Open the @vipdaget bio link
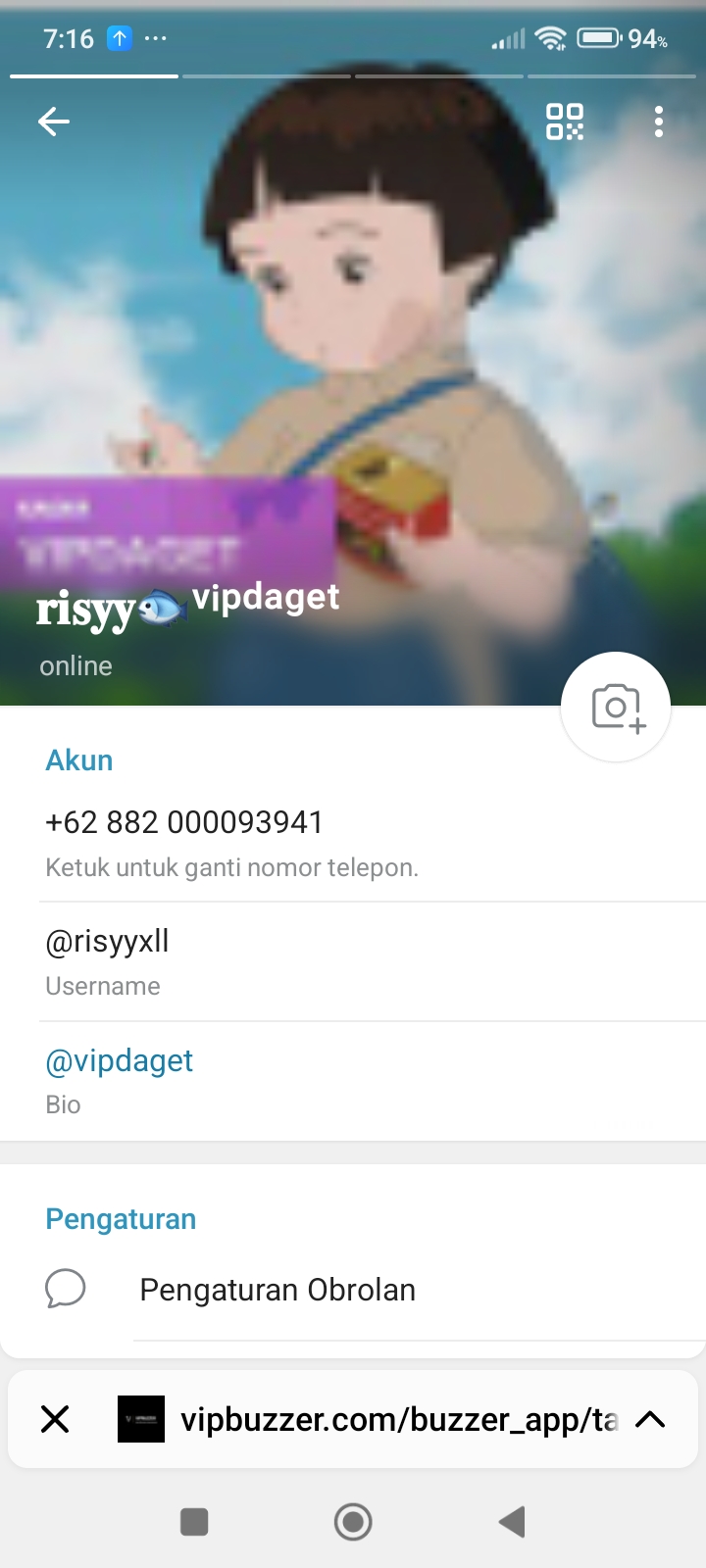The width and height of the screenshot is (706, 1568). (x=120, y=1061)
